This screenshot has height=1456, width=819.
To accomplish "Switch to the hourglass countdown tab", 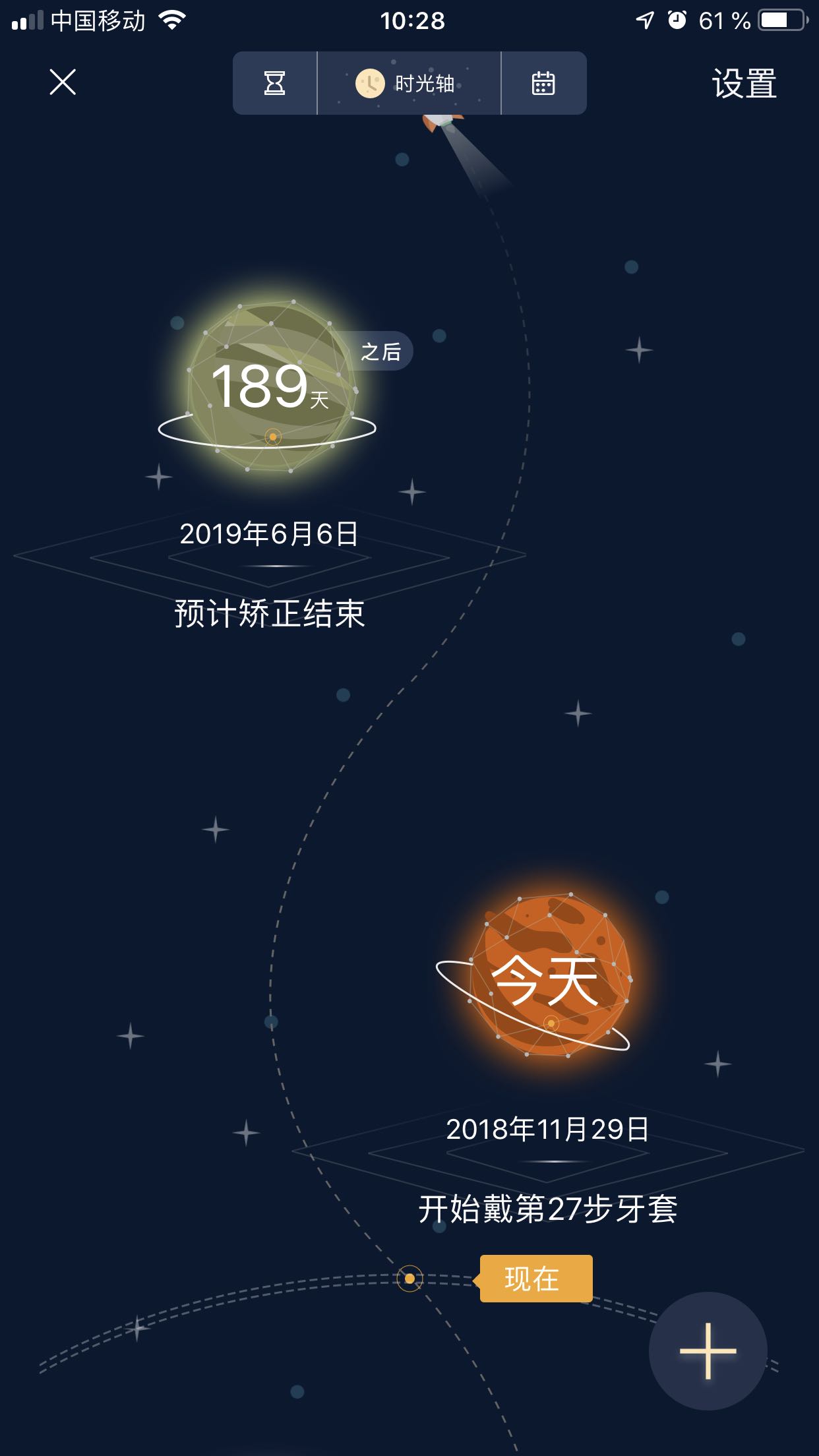I will pyautogui.click(x=275, y=83).
